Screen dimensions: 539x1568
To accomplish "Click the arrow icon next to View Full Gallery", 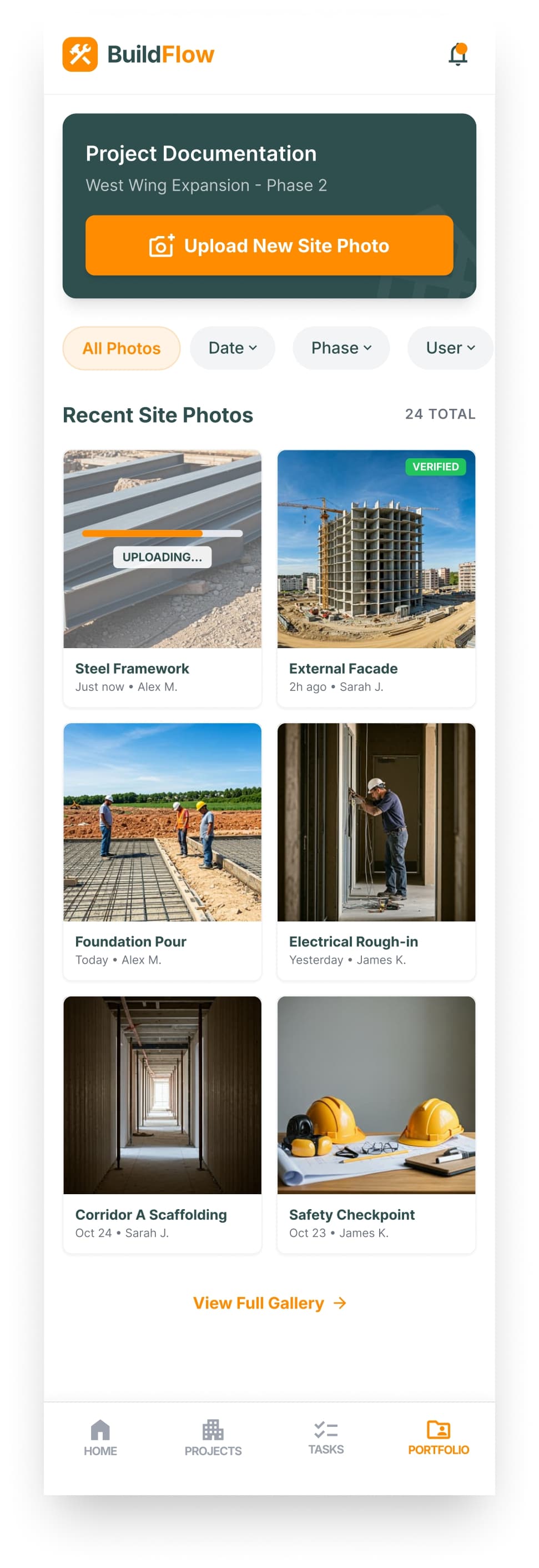I will 339,1303.
